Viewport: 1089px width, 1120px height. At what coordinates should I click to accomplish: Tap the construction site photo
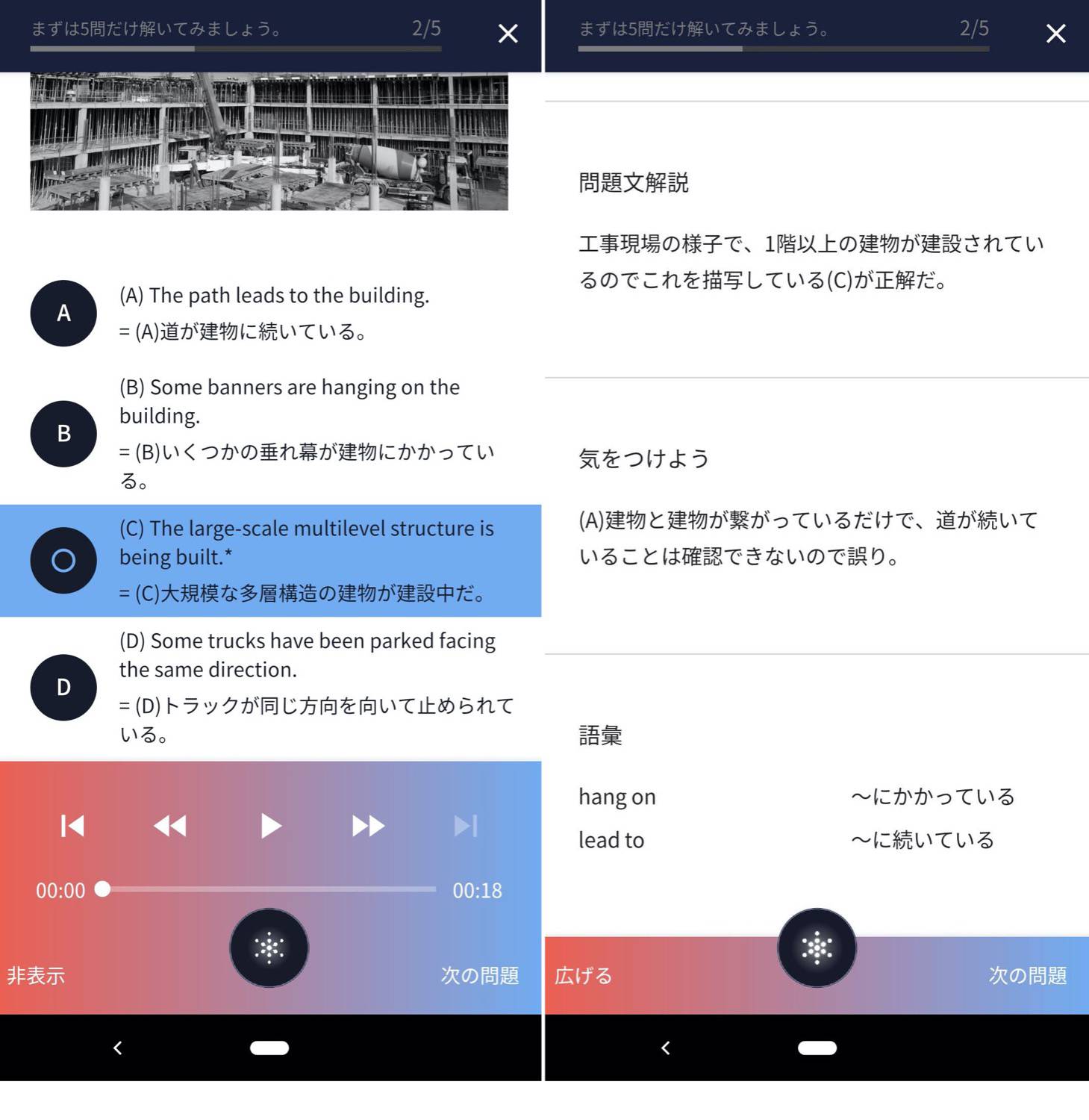(269, 142)
